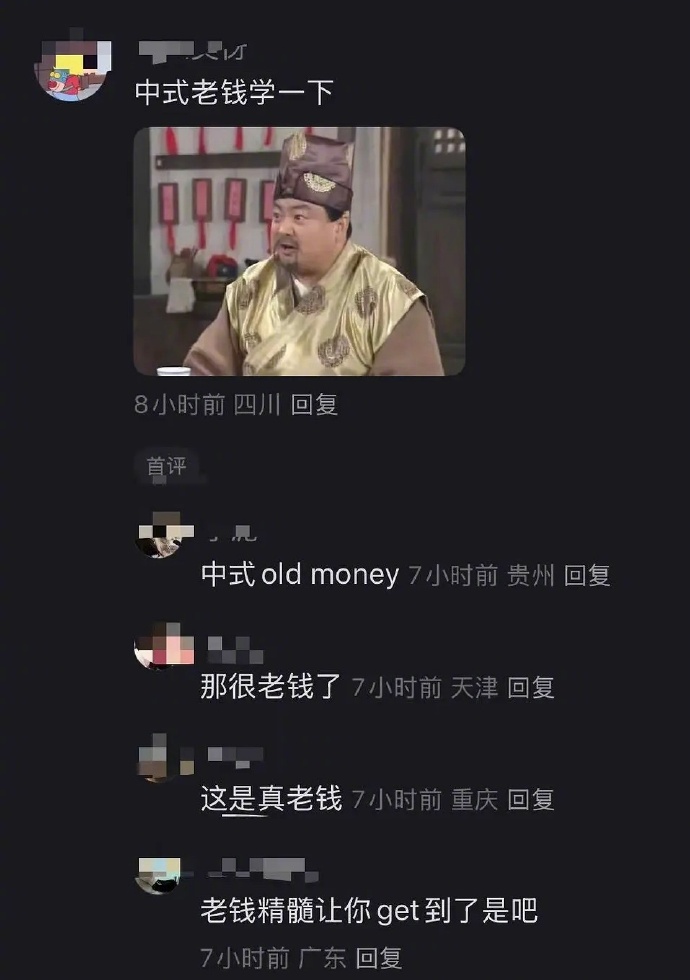Reply to the 中式 old money comment
Viewport: 690px width, 980px height.
[x=586, y=576]
